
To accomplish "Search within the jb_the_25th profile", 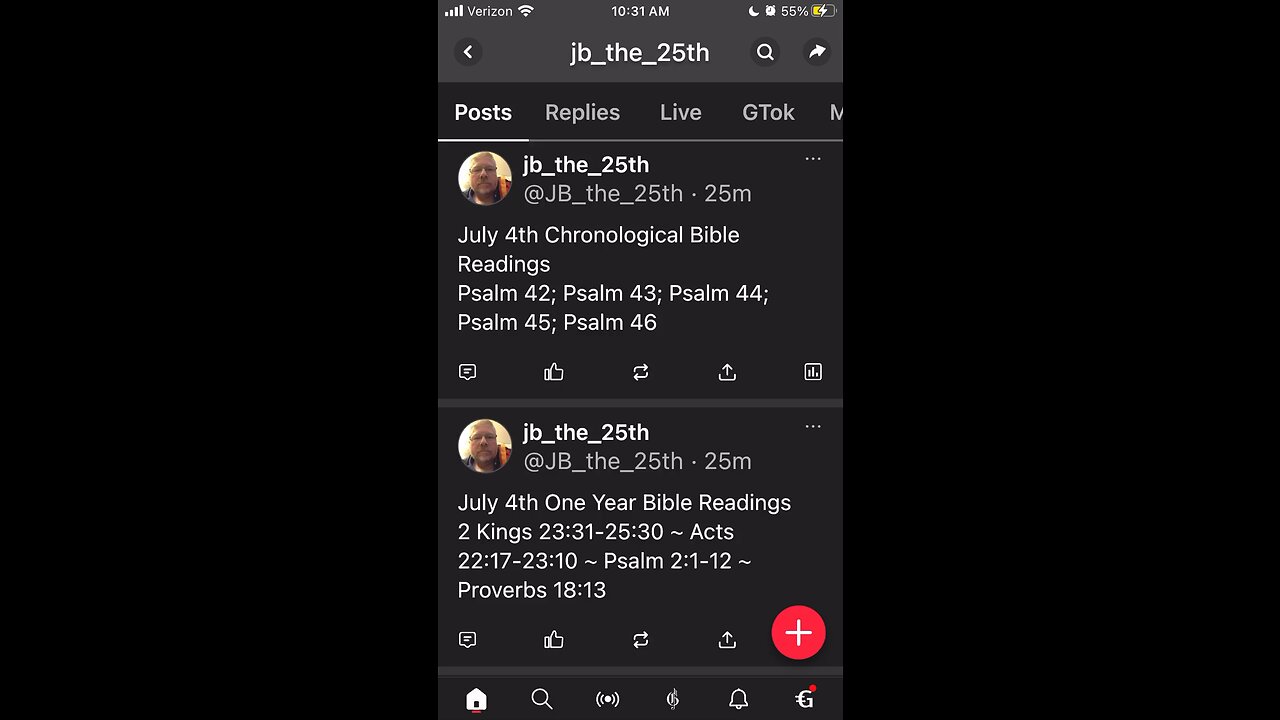I will coord(765,52).
